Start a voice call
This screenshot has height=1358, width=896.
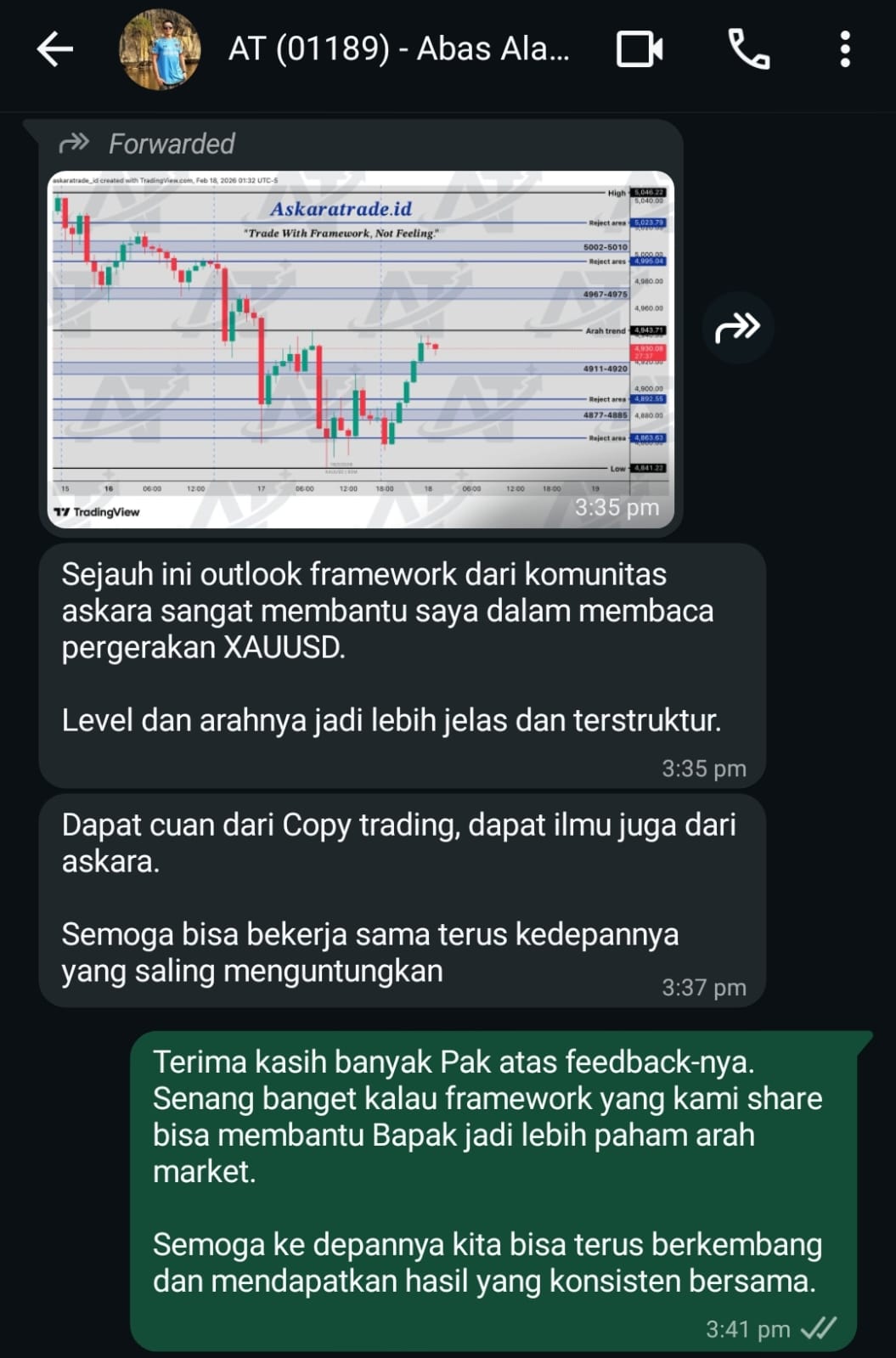point(748,49)
